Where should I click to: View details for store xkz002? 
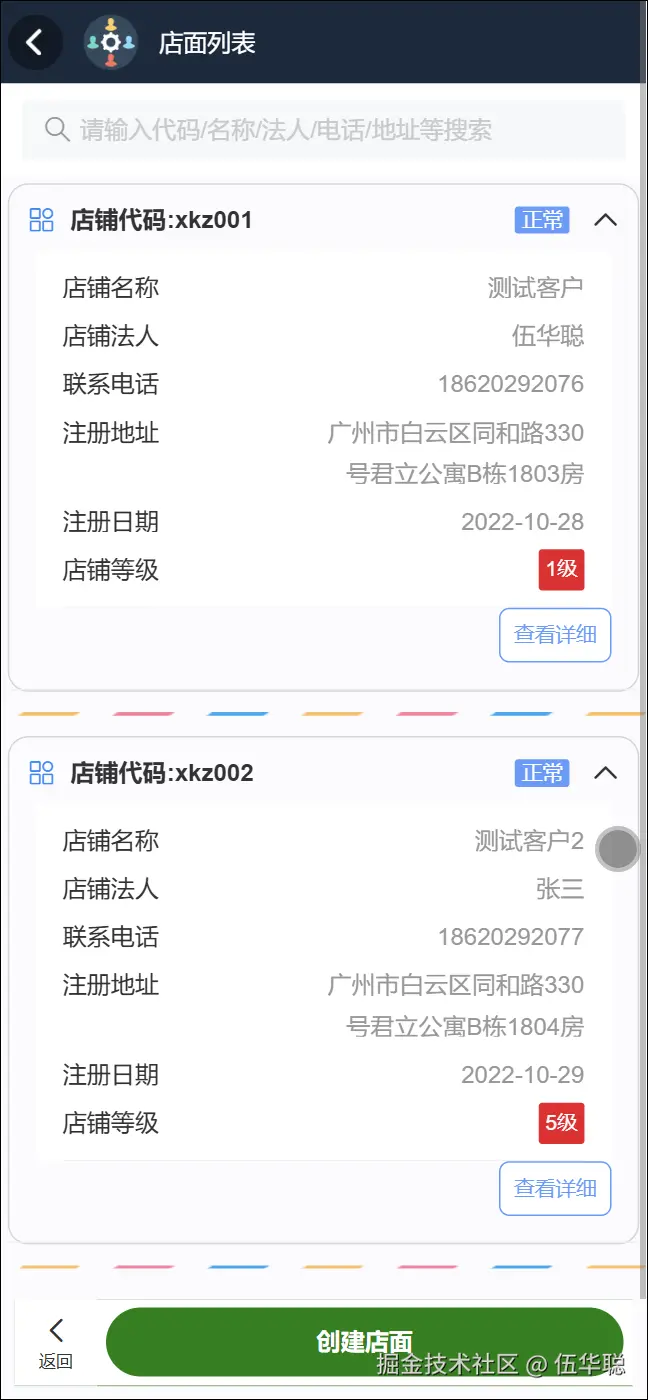555,1188
